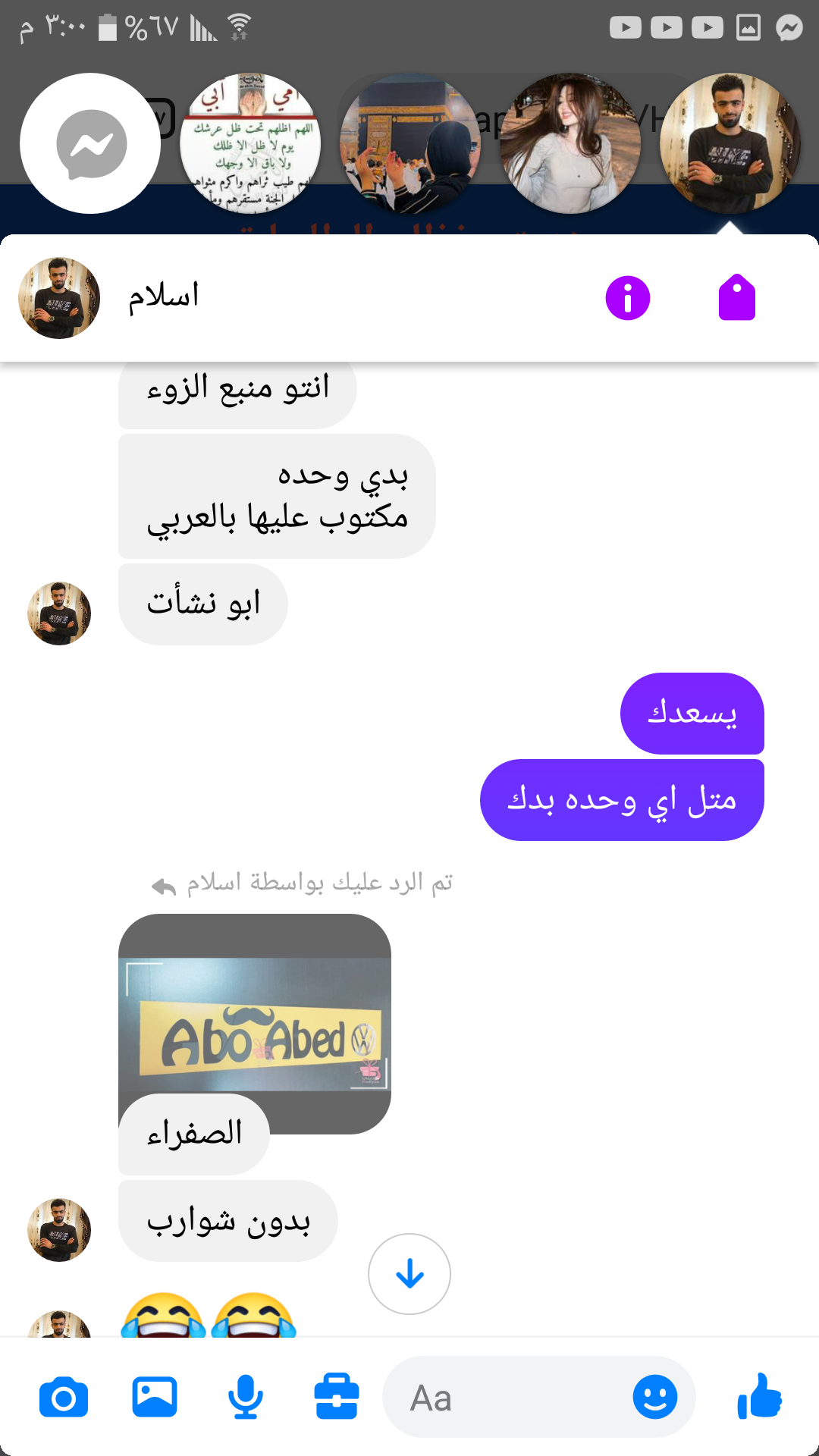Open the briefcase extensions icon
819x1456 pixels.
(x=336, y=1398)
